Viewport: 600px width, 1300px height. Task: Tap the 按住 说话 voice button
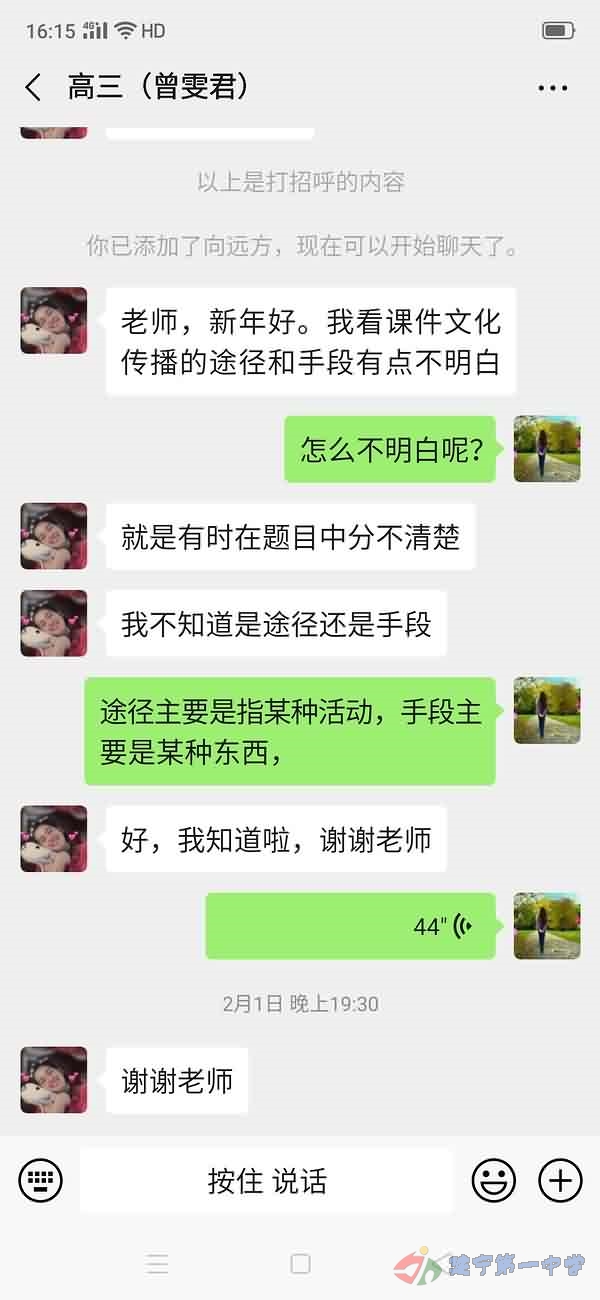267,1181
